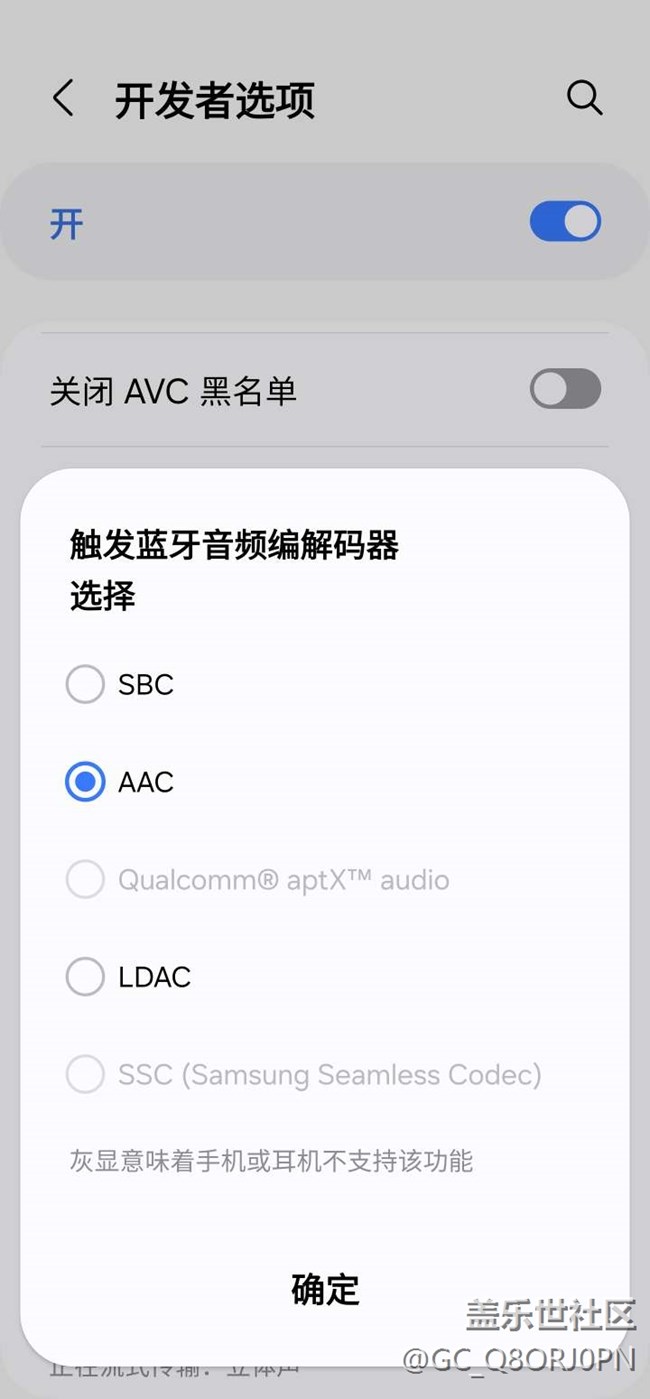Confirm with the 确定 button
Image resolution: width=650 pixels, height=1399 pixels.
tap(325, 1289)
